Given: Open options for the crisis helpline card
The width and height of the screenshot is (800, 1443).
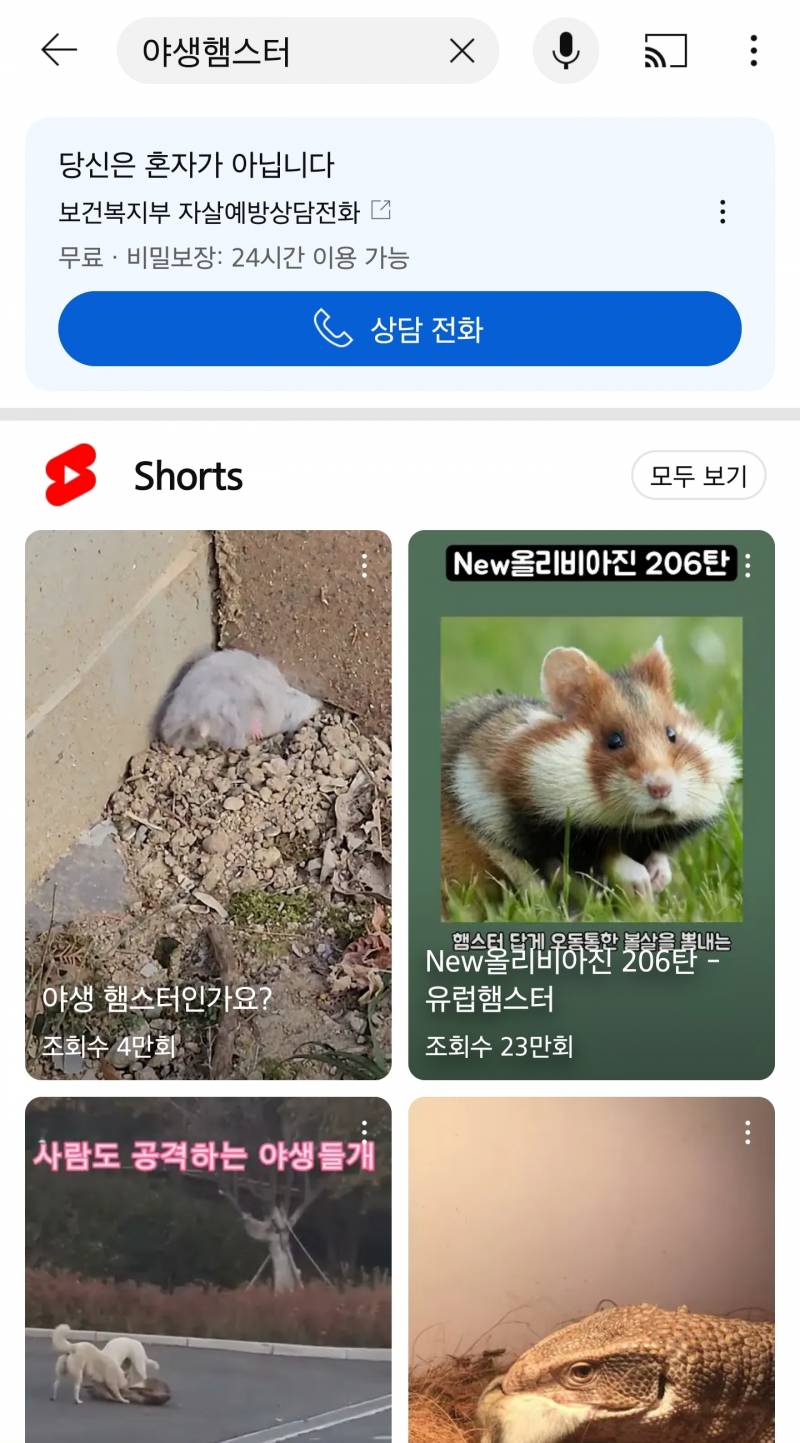Looking at the screenshot, I should pos(721,211).
